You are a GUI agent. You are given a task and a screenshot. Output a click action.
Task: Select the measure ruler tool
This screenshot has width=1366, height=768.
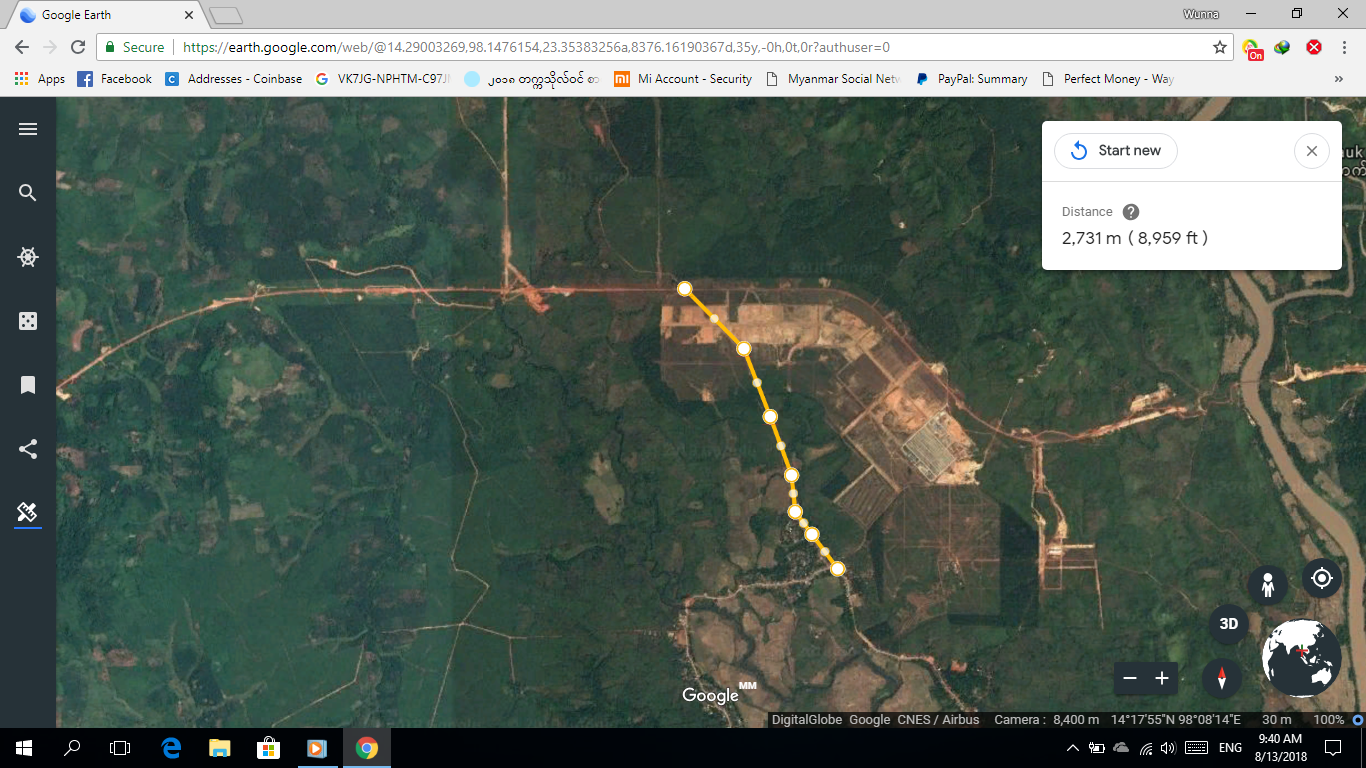tap(28, 513)
